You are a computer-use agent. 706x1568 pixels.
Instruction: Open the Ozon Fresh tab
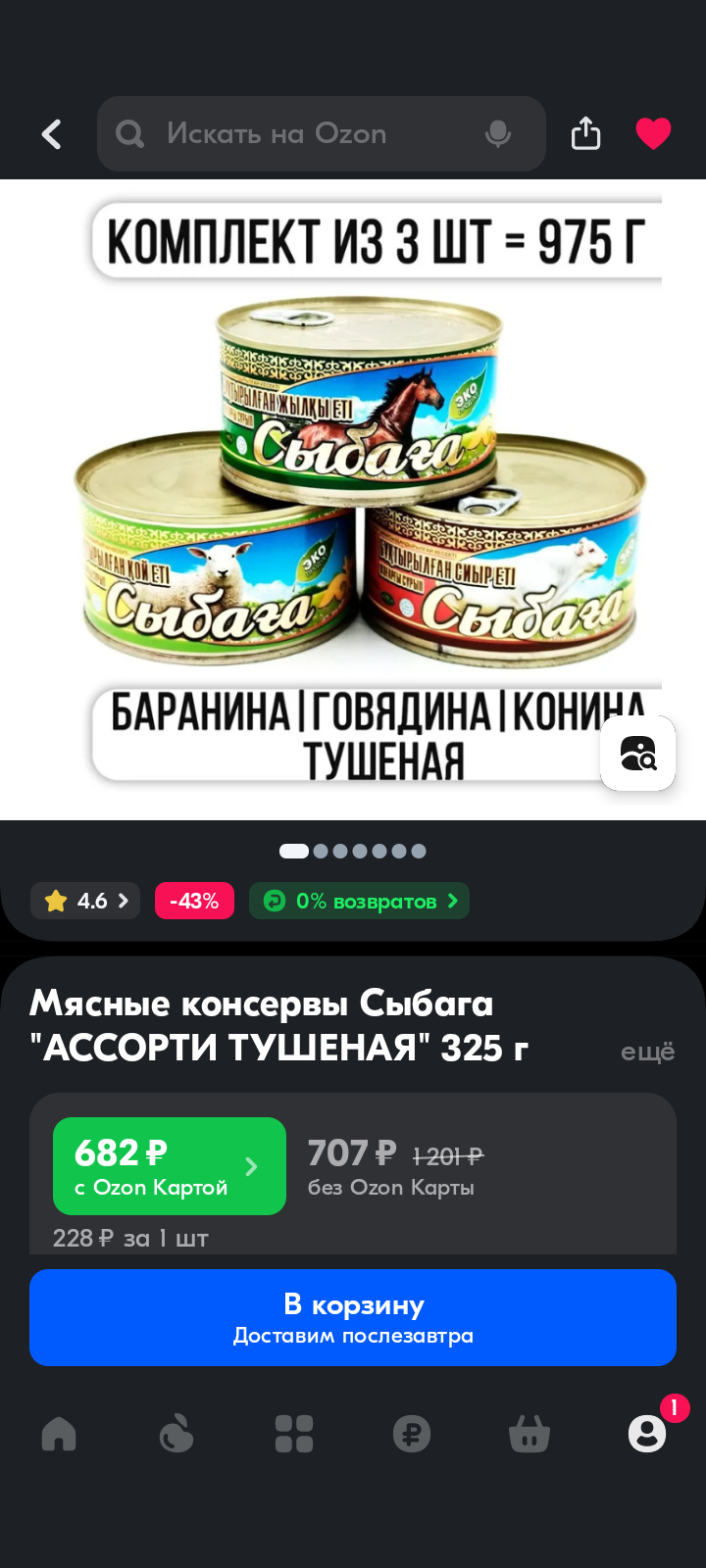coord(176,1434)
